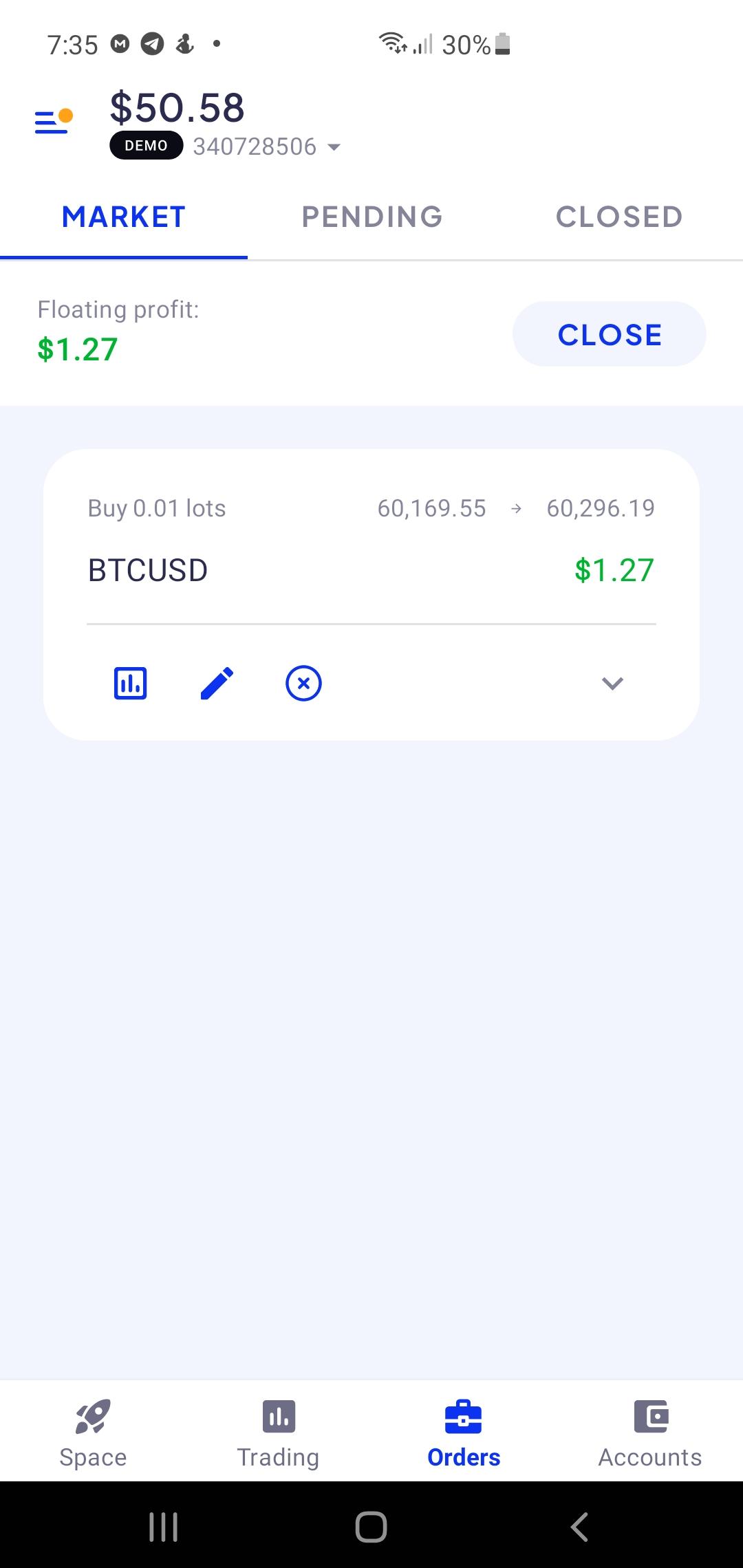
Task: Go back with system back button
Action: tap(579, 1527)
